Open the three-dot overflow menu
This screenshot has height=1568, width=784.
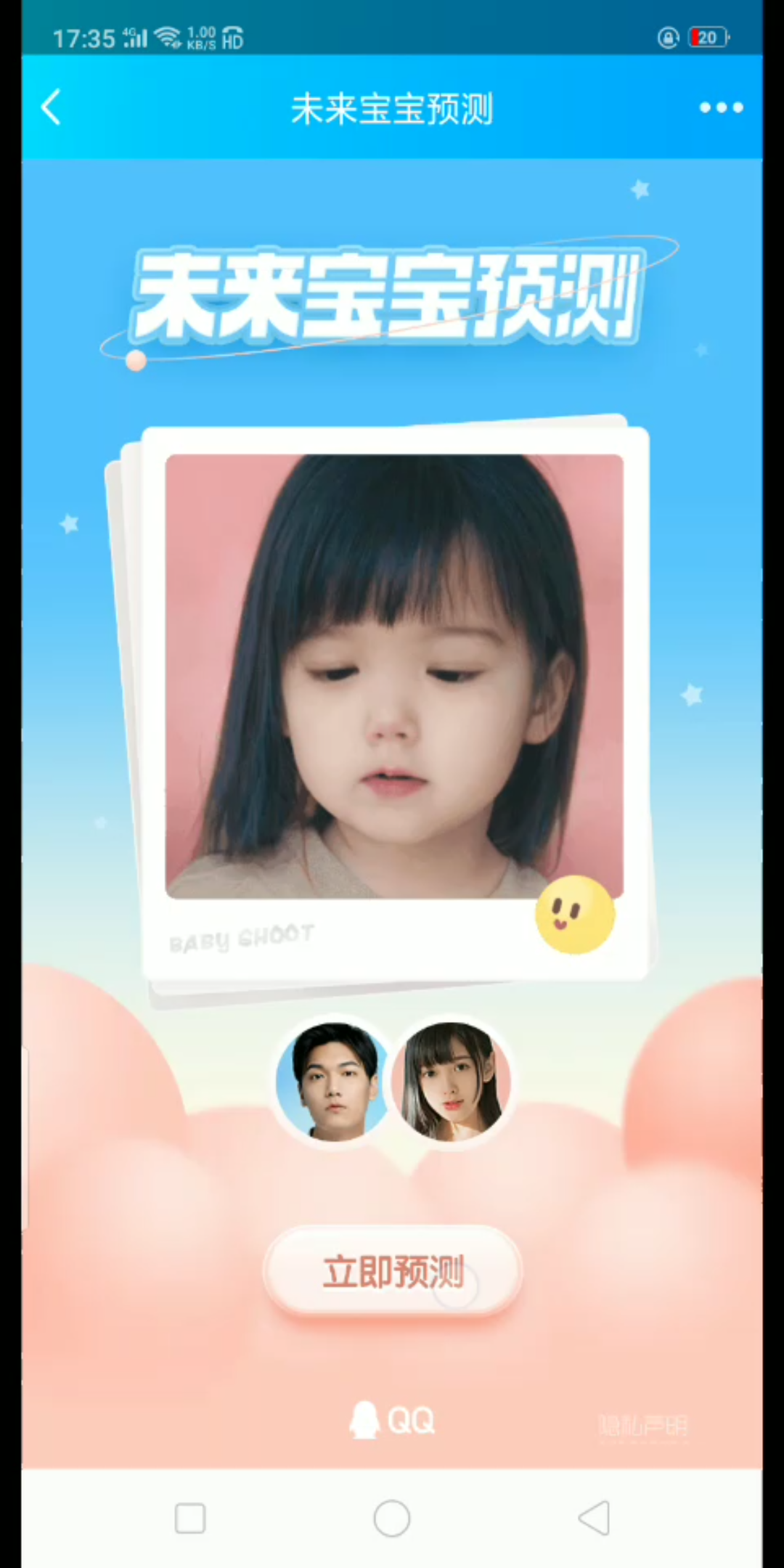(721, 108)
